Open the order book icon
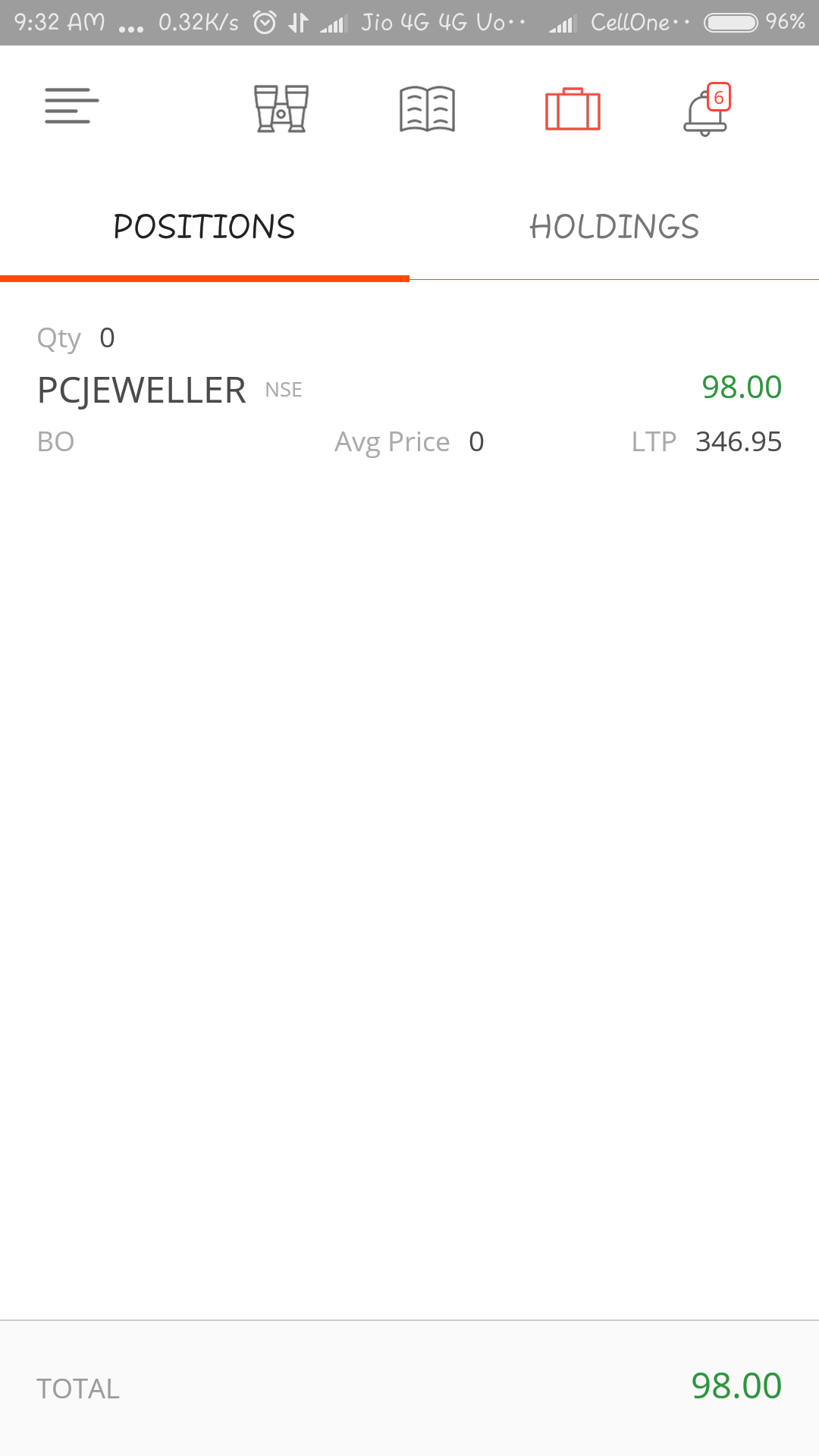This screenshot has height=1456, width=819. click(427, 108)
